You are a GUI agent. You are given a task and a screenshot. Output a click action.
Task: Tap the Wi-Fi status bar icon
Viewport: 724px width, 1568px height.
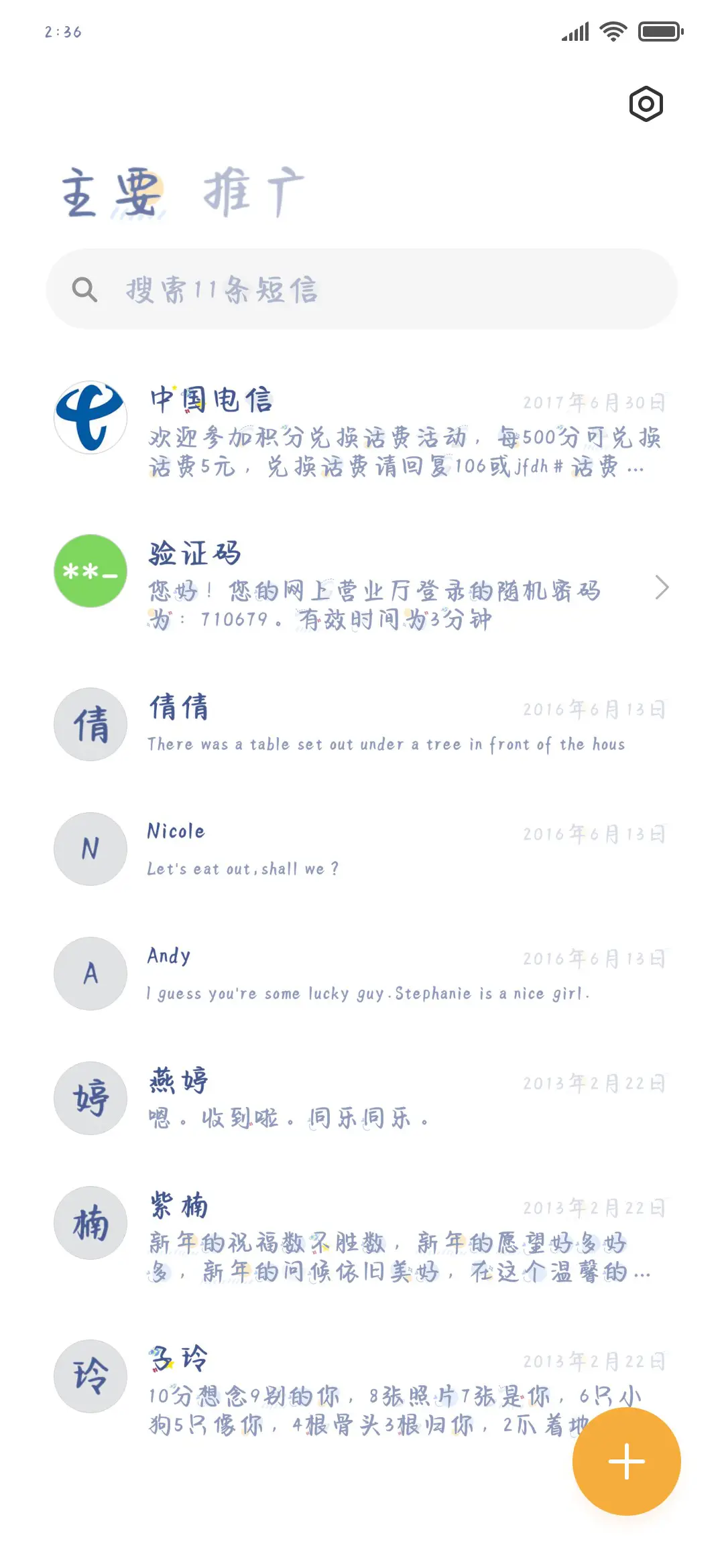tap(611, 30)
